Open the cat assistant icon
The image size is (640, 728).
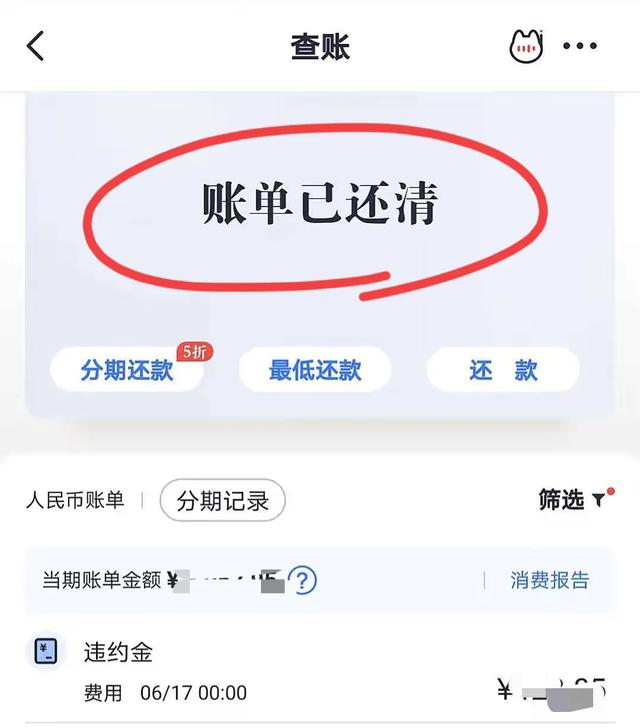527,46
